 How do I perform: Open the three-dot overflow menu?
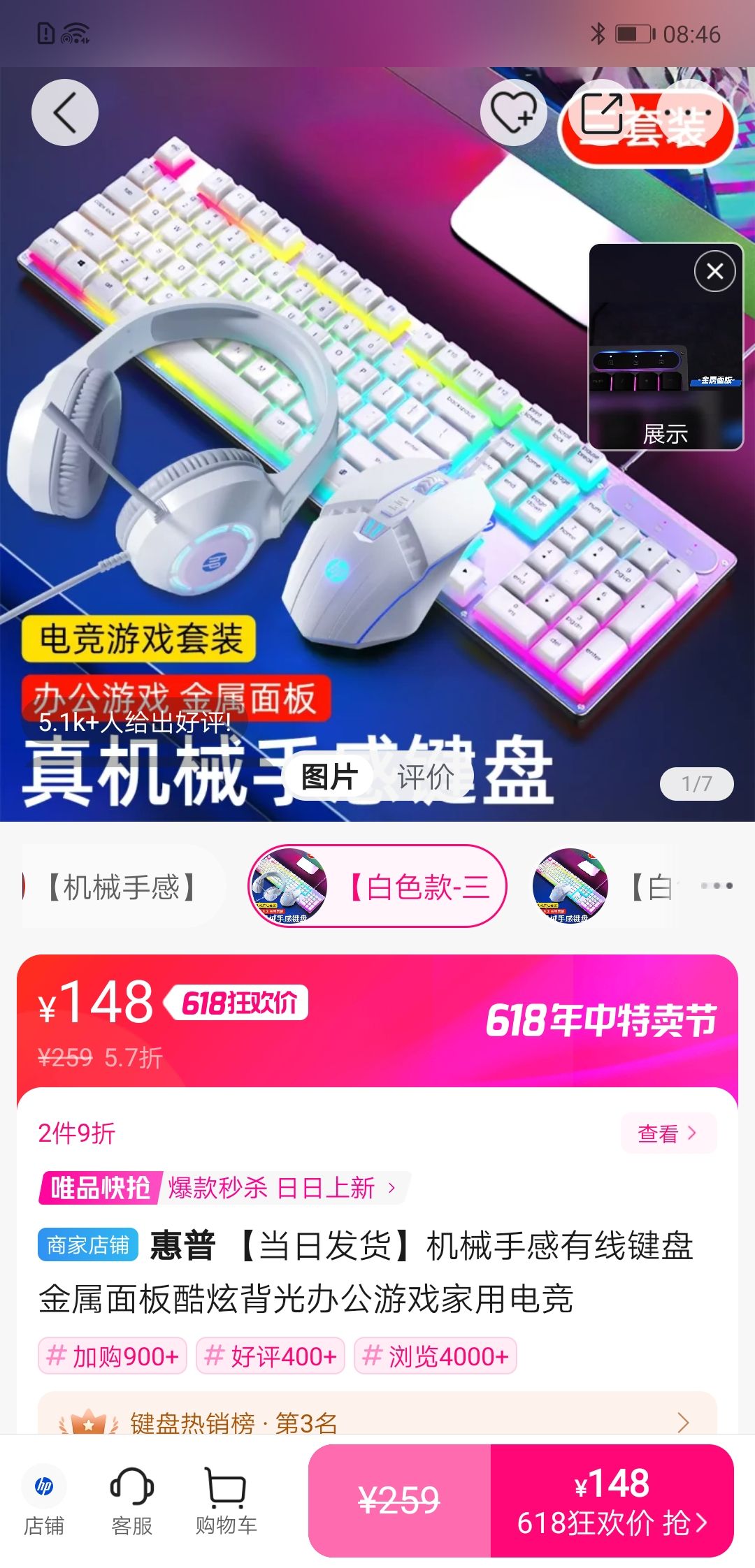tap(688, 112)
